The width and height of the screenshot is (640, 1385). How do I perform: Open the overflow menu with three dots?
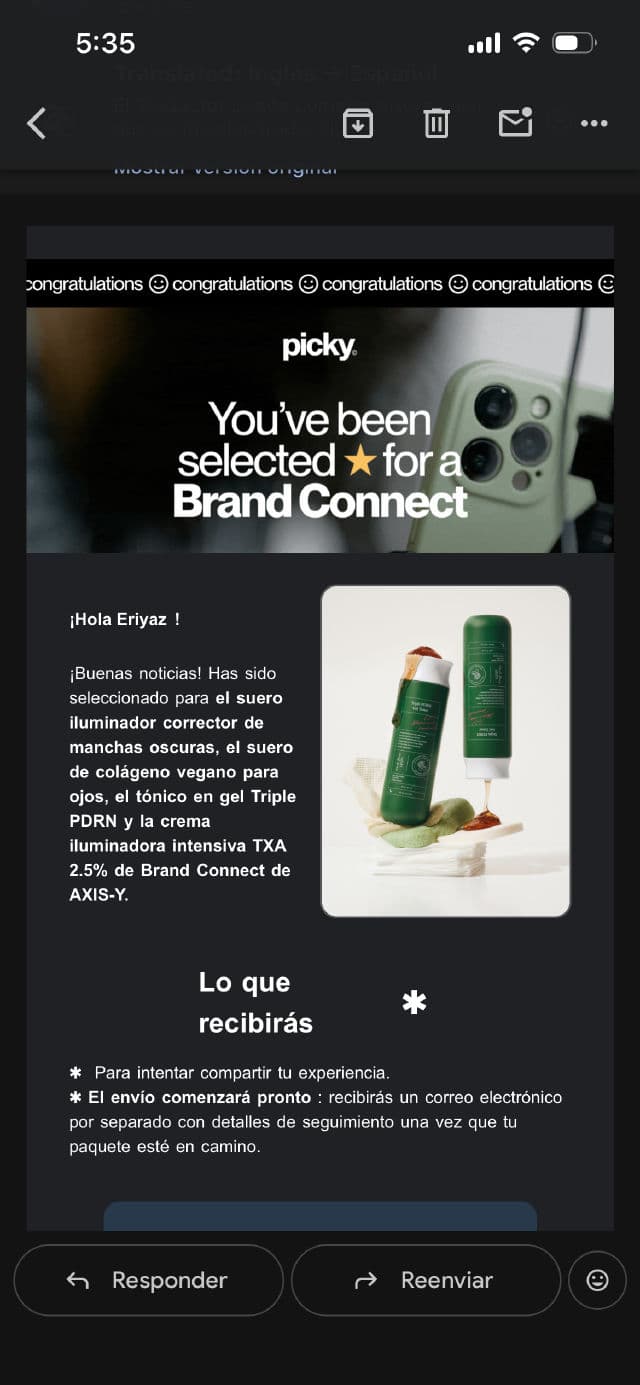tap(594, 123)
